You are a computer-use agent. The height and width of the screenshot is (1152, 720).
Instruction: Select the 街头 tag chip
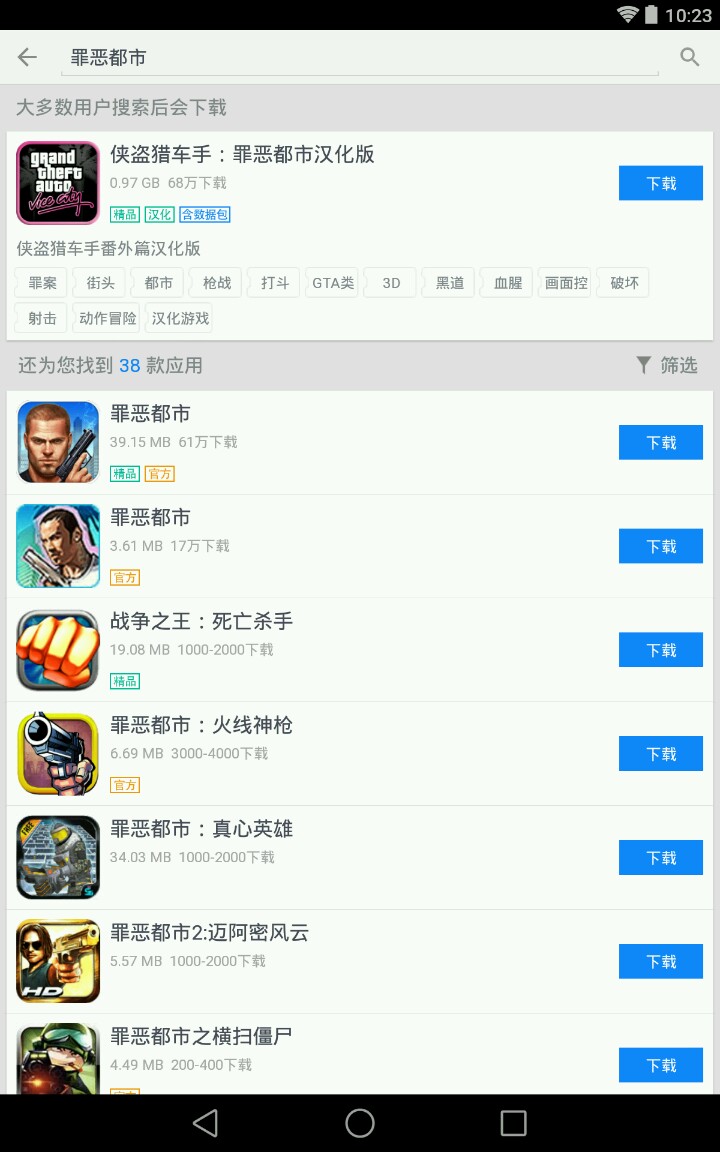pyautogui.click(x=100, y=283)
